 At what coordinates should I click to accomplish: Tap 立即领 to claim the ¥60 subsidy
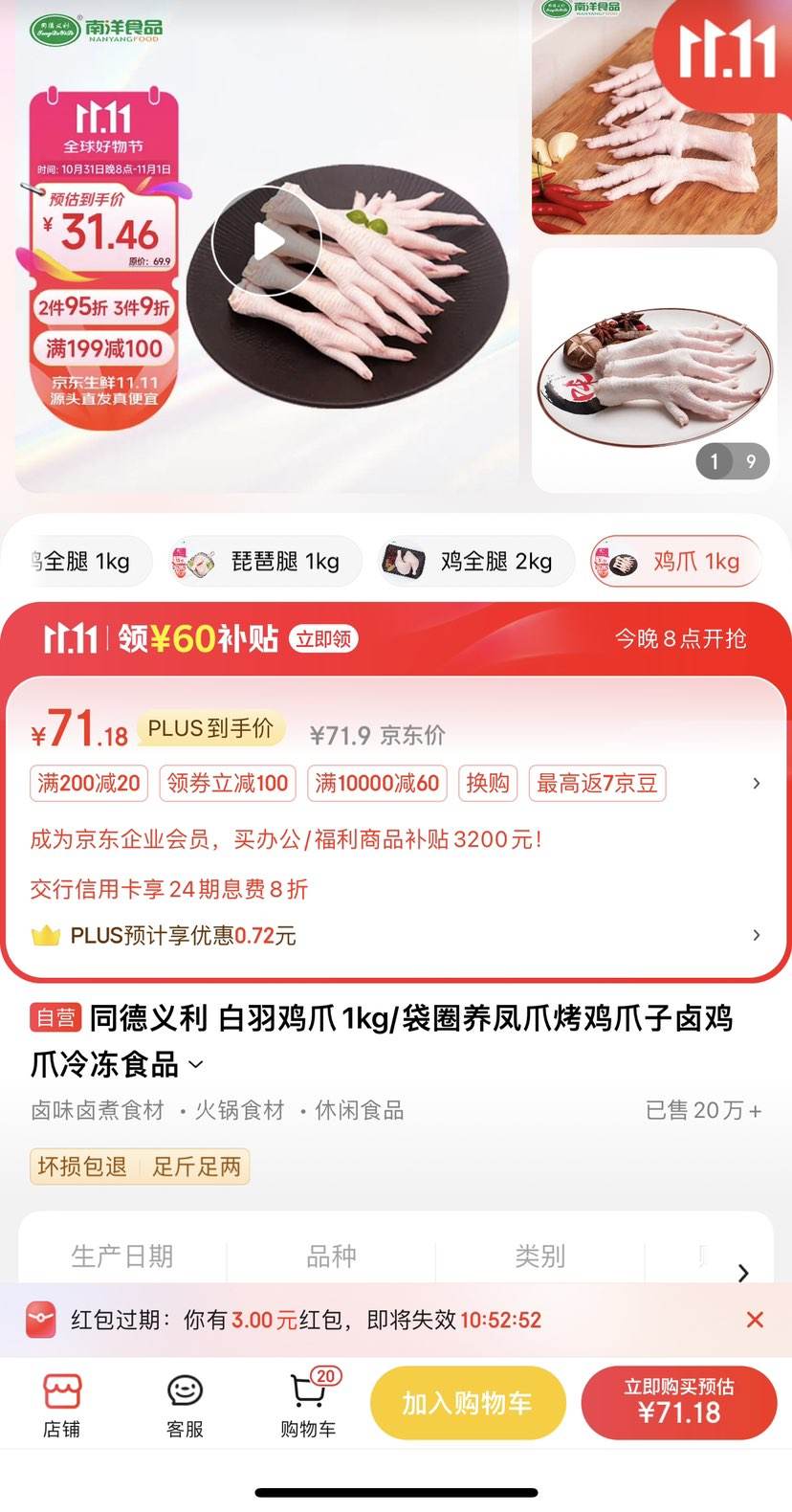pyautogui.click(x=322, y=637)
